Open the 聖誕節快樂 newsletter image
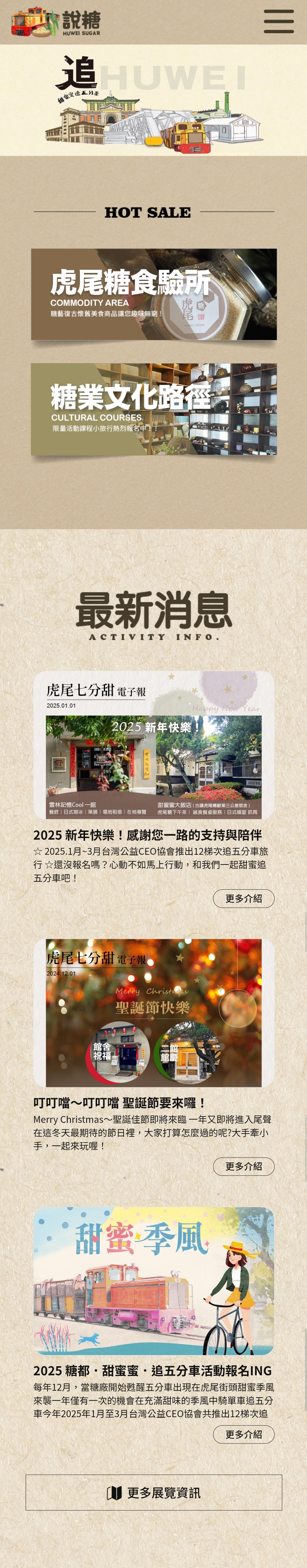Screen dimensions: 307x1568 [x=154, y=1013]
